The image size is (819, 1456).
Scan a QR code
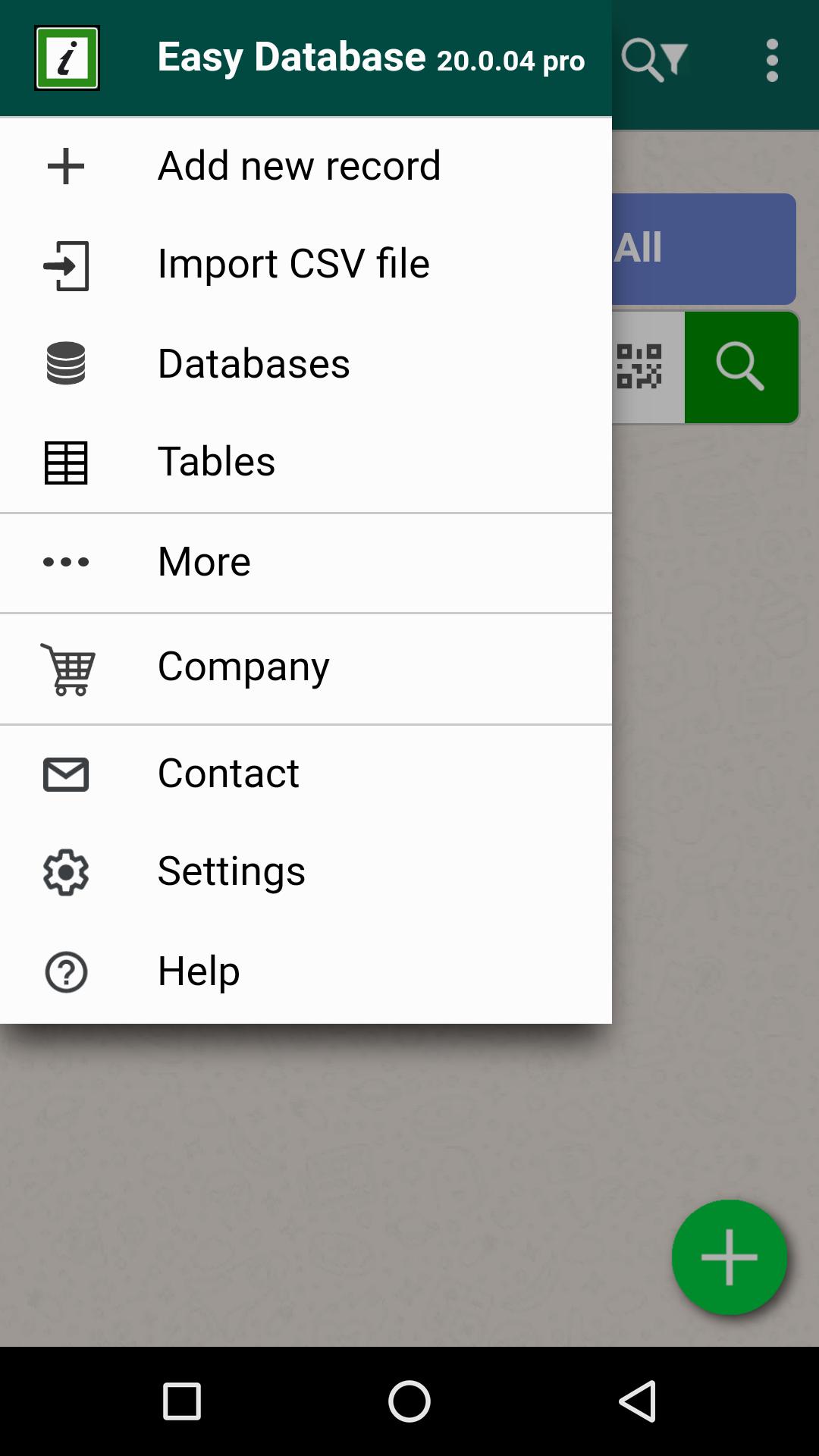tap(639, 368)
